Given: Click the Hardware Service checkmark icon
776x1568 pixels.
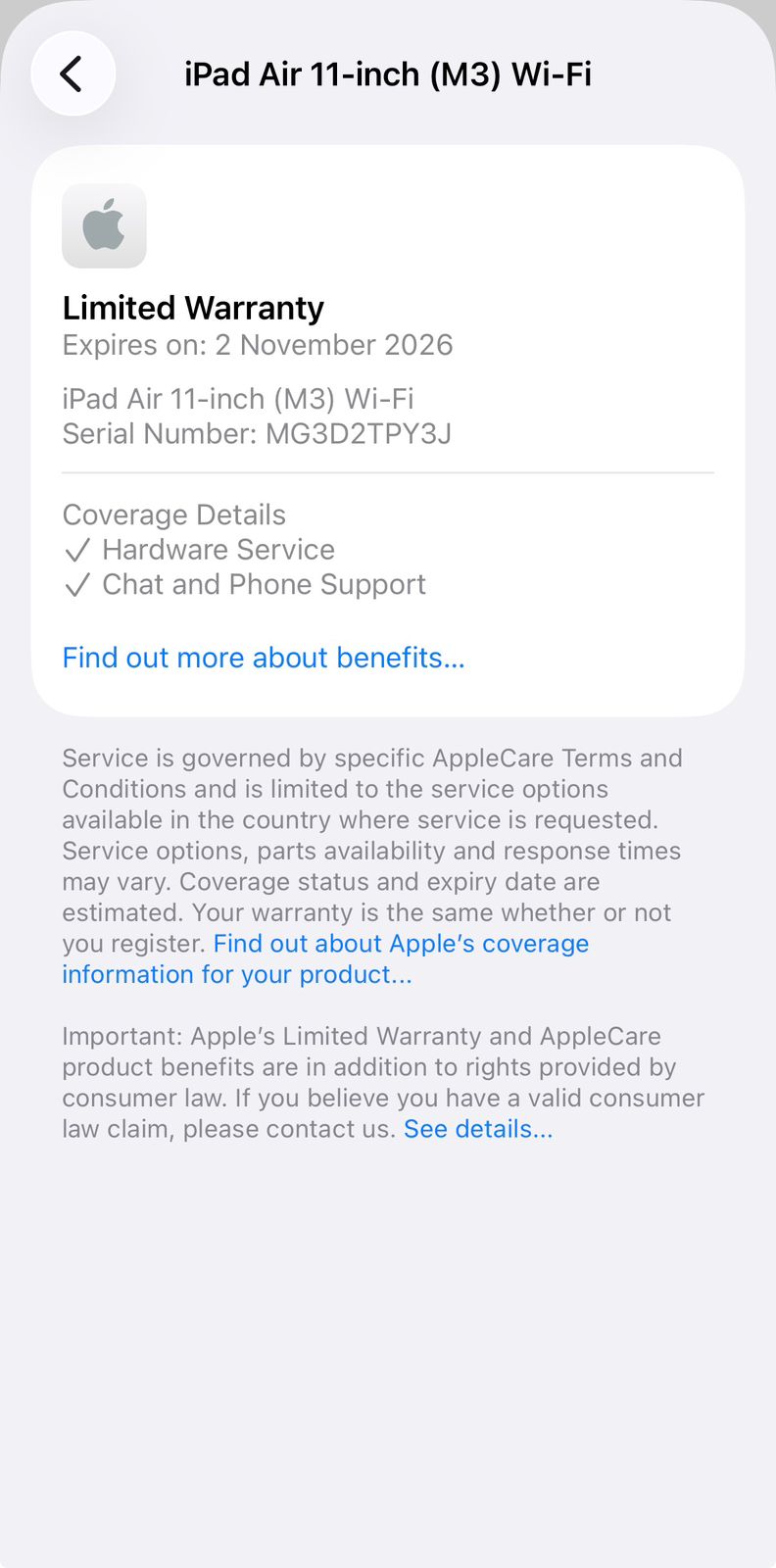Looking at the screenshot, I should point(77,550).
